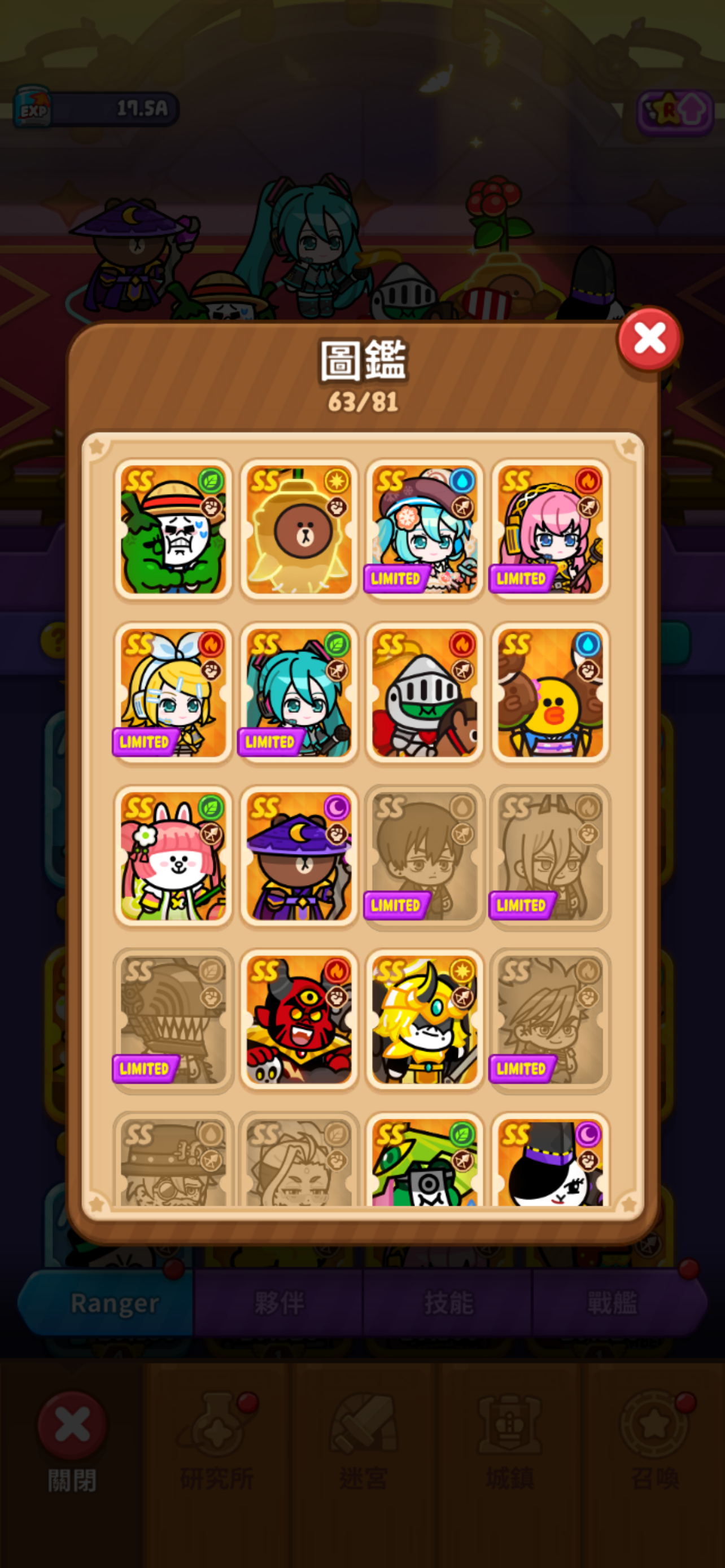Open the limited blonde fire ranger with white bow

173,693
